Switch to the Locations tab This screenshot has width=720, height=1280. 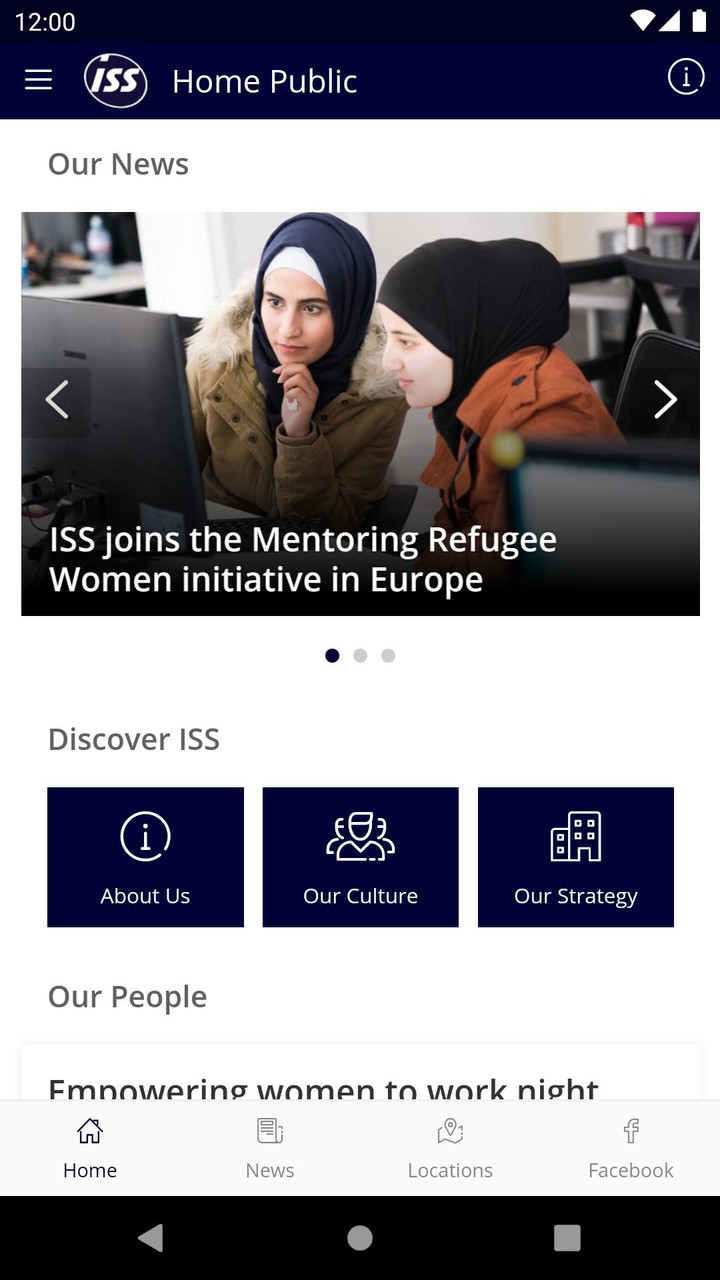pos(450,1148)
